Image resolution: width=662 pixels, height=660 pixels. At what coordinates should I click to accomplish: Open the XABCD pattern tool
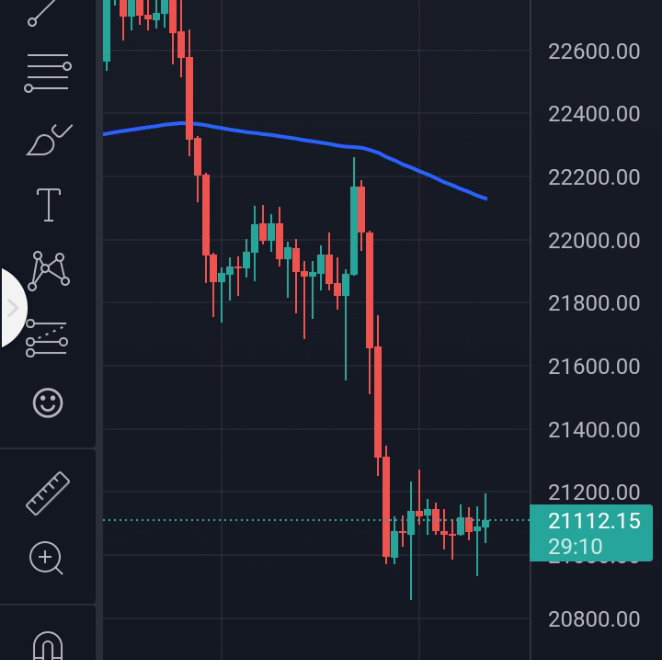click(x=48, y=271)
